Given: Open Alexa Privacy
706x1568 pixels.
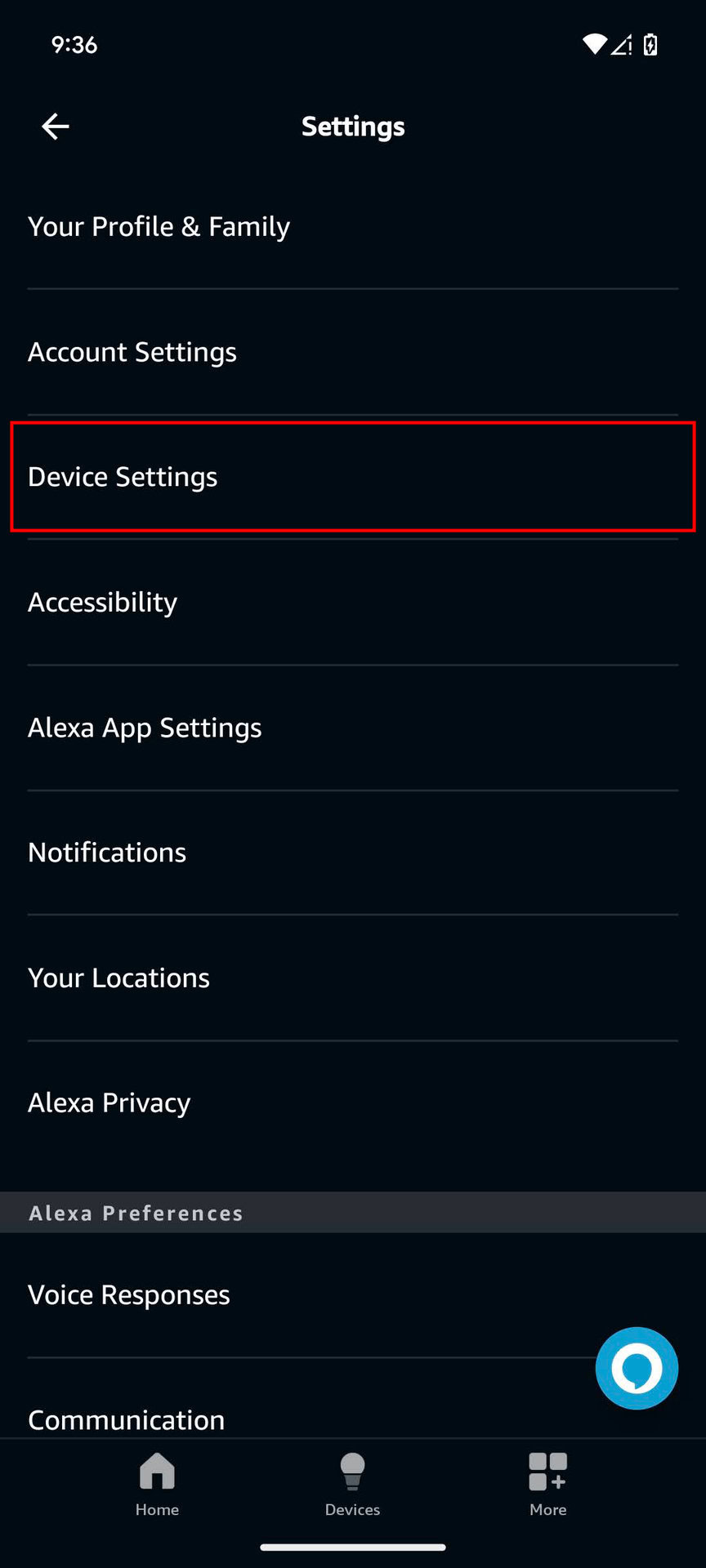Looking at the screenshot, I should click(x=353, y=1103).
